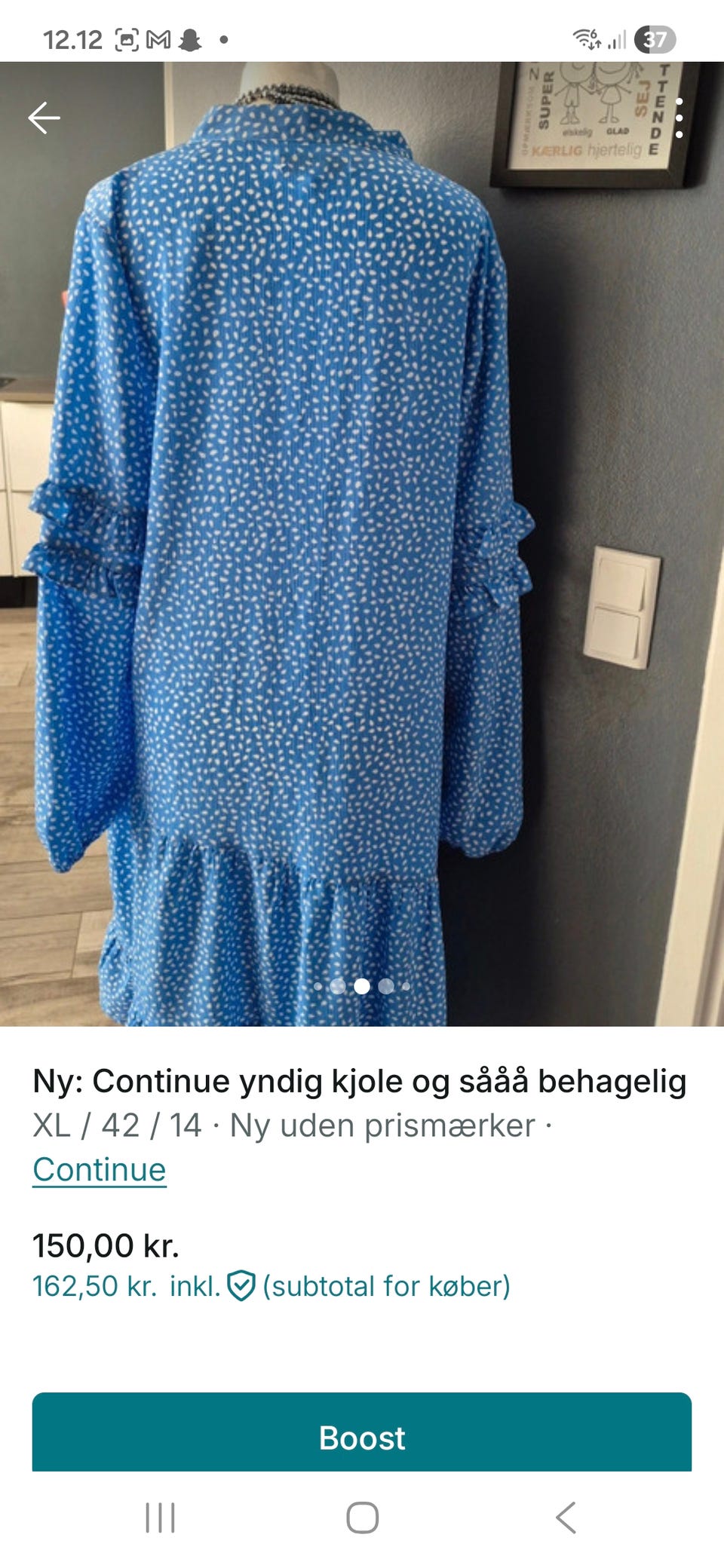This screenshot has width=724, height=1568.
Task: Open recent apps from navigation bar
Action: pos(160,1517)
